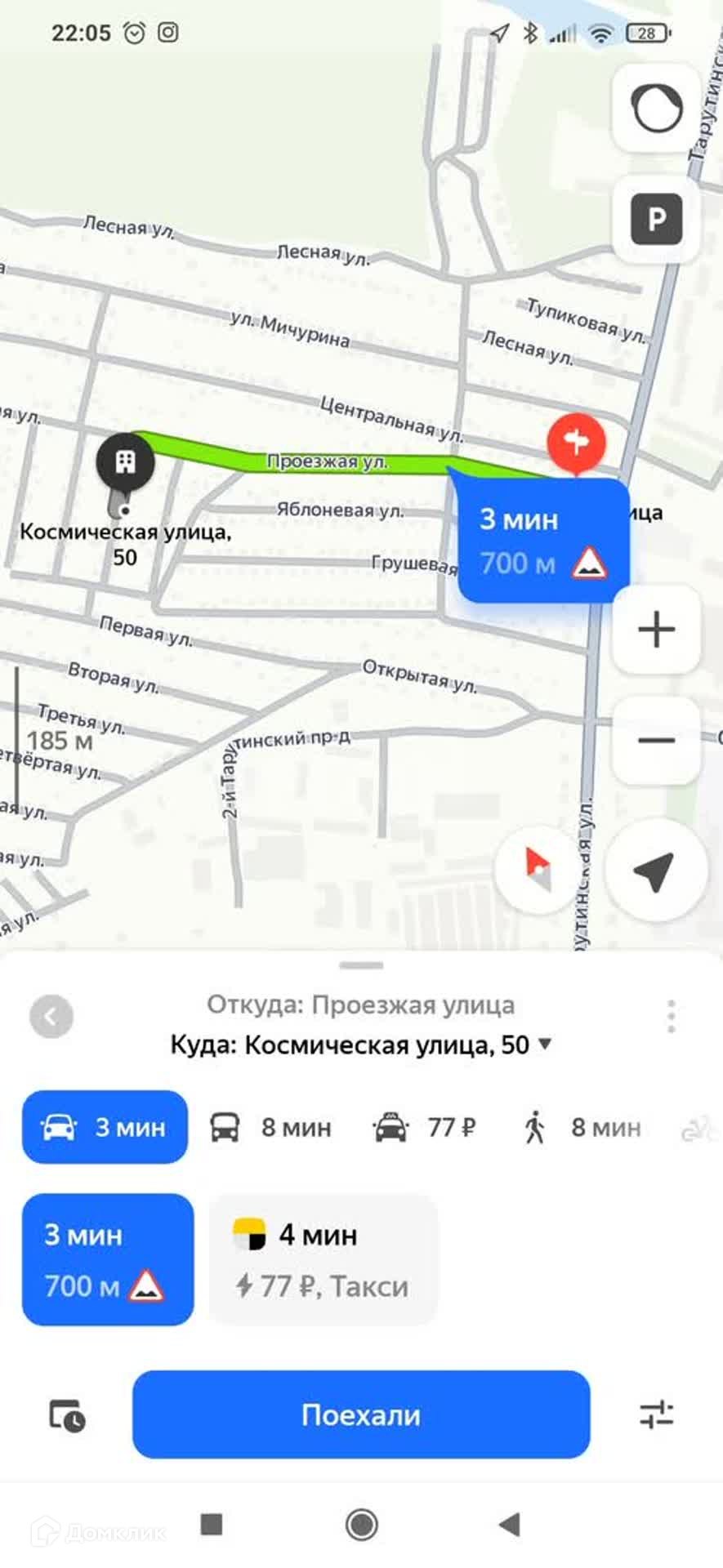Select car route tab 3 мин
723x1568 pixels.
coord(105,1128)
